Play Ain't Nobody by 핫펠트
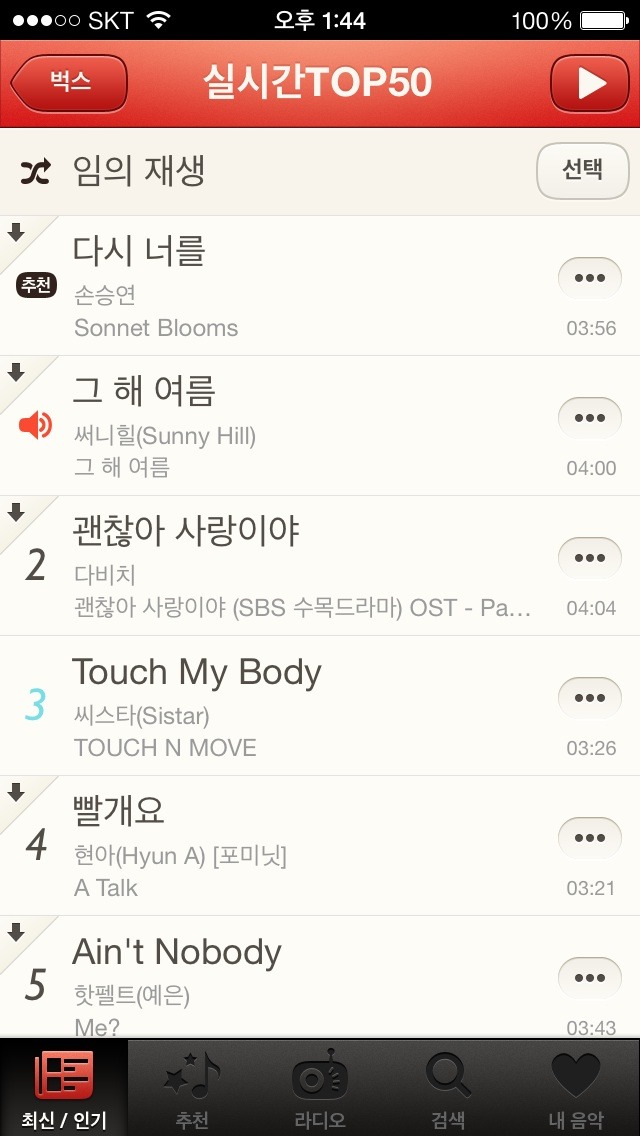Screen dimensions: 640x1136 [300, 978]
